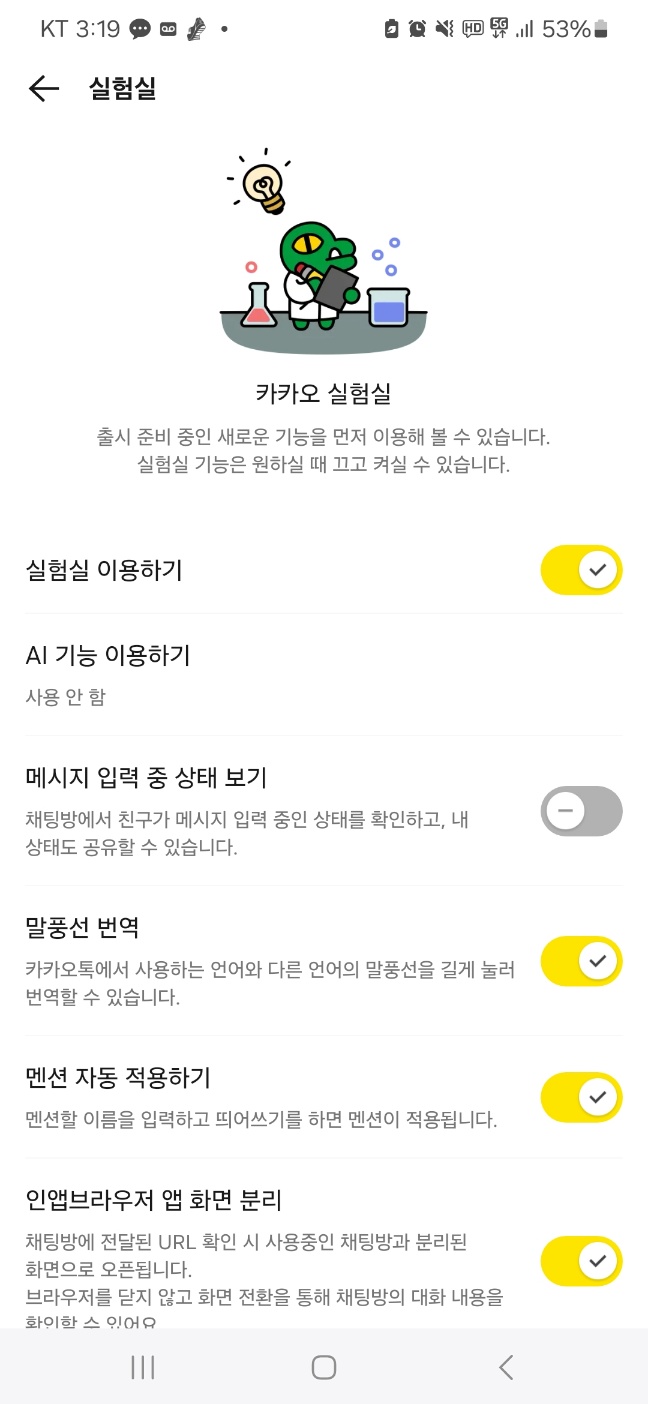
Task: Enable 메시지 입력 중 상태 보기 toggle
Action: point(581,811)
